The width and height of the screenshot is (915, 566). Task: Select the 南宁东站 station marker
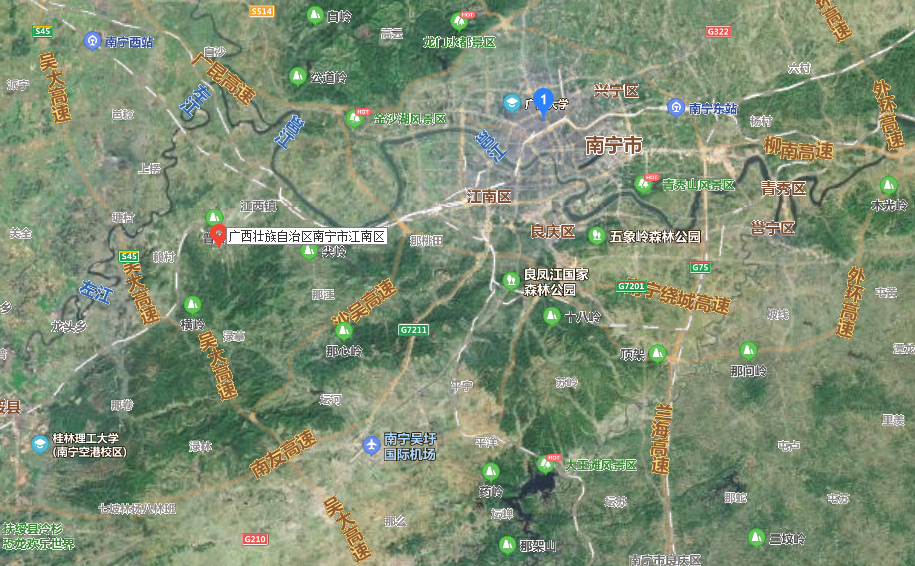pos(675,107)
